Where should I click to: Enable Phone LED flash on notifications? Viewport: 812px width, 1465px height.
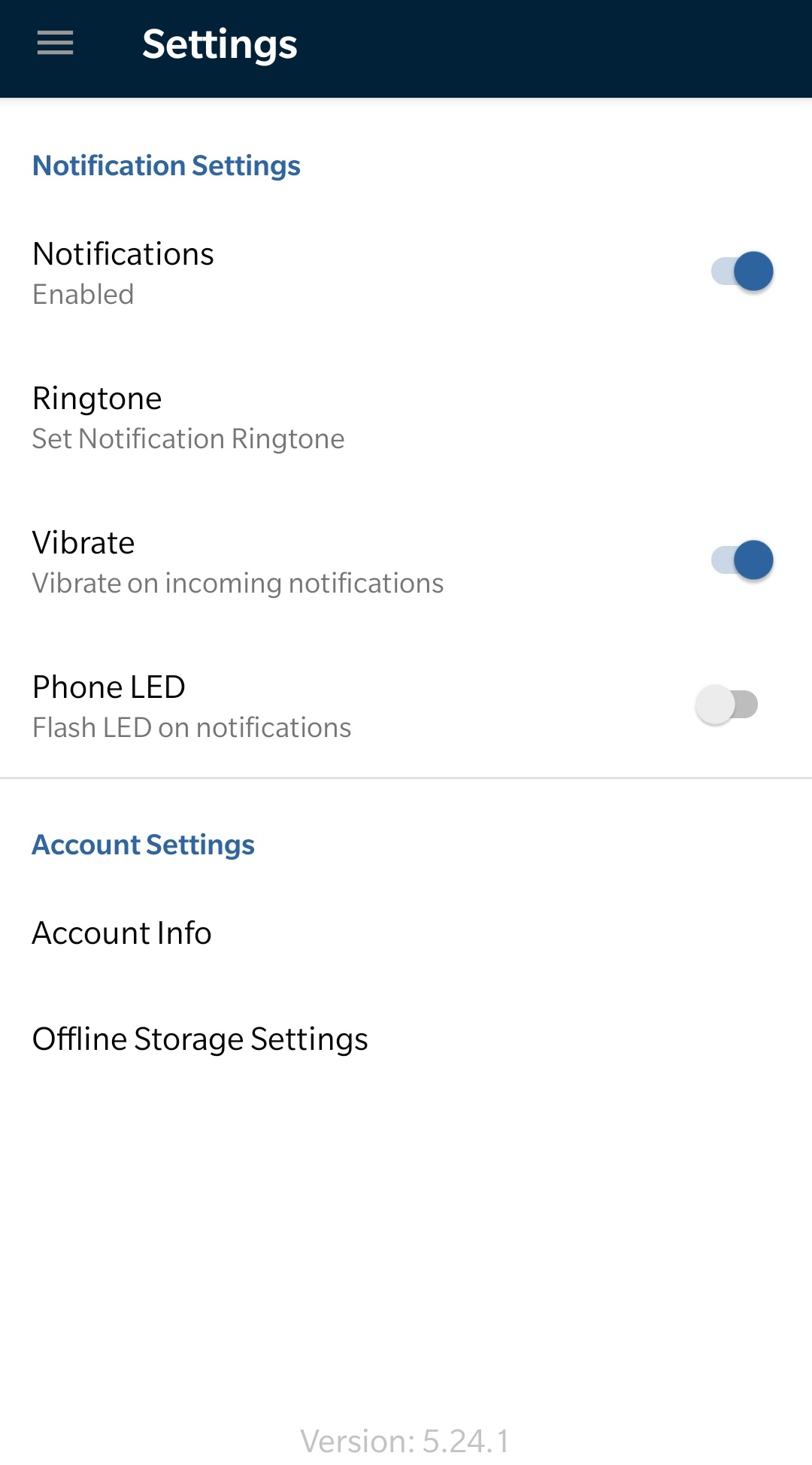[727, 705]
